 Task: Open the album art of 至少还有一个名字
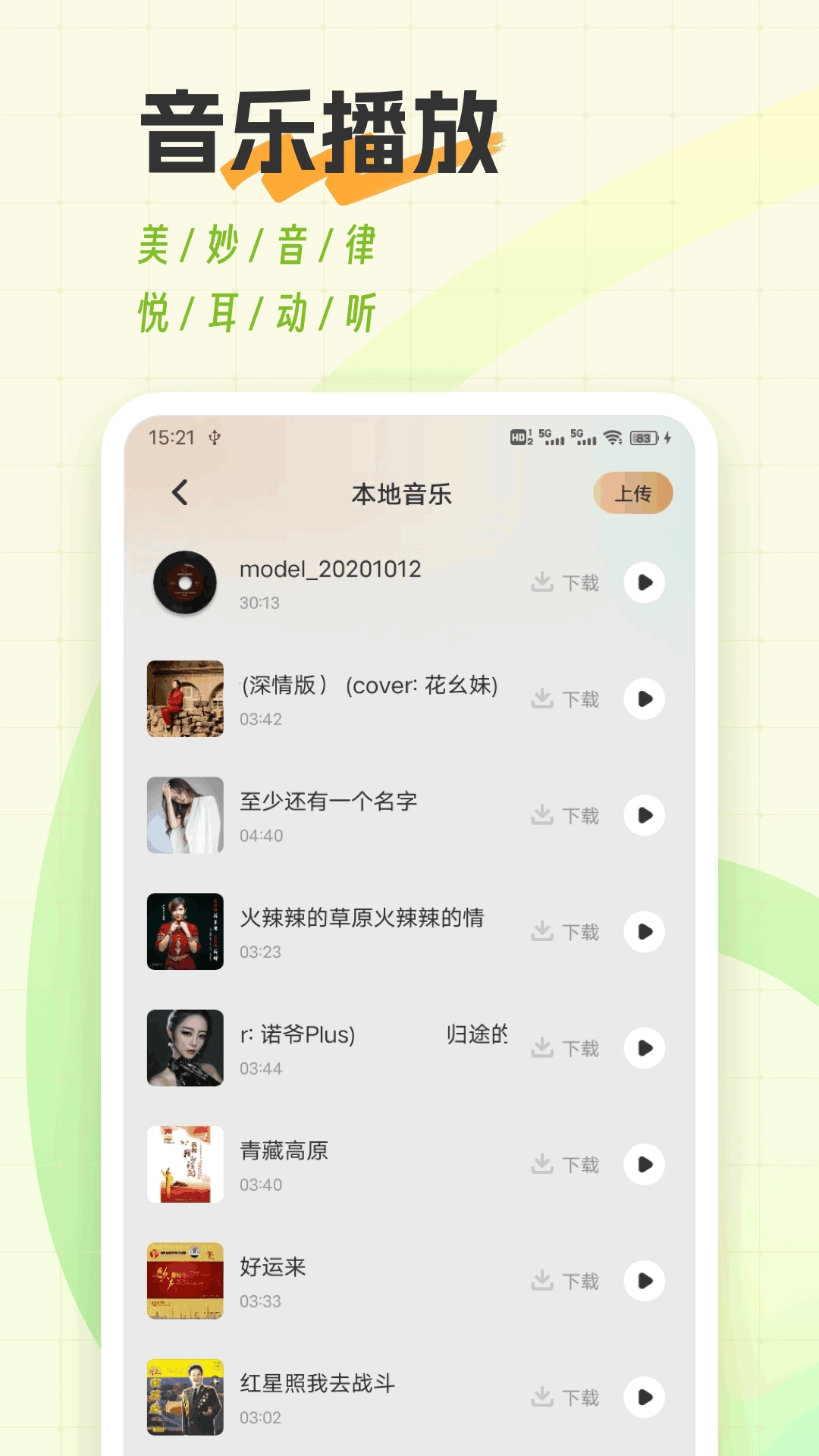[x=185, y=814]
